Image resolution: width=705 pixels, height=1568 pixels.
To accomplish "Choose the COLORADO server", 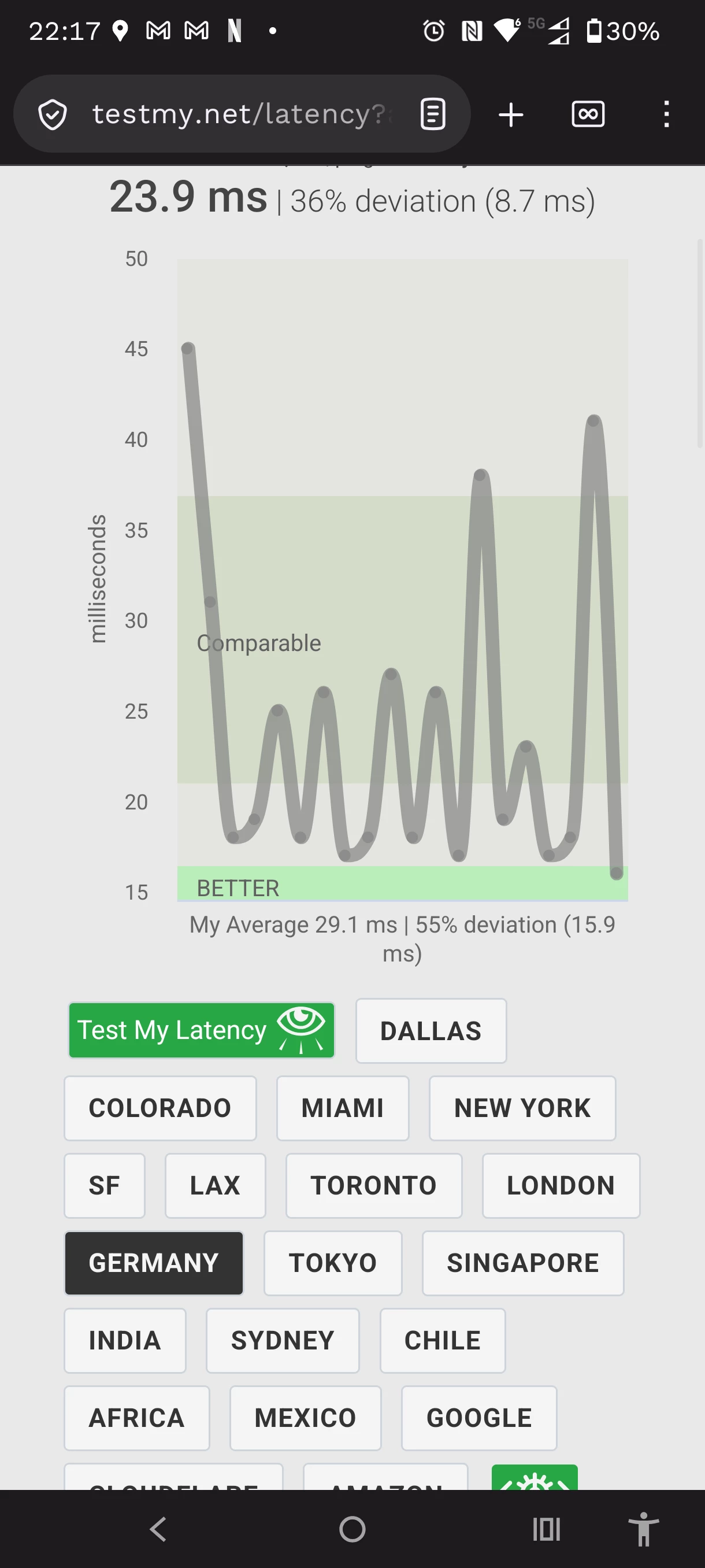I will [x=160, y=1108].
